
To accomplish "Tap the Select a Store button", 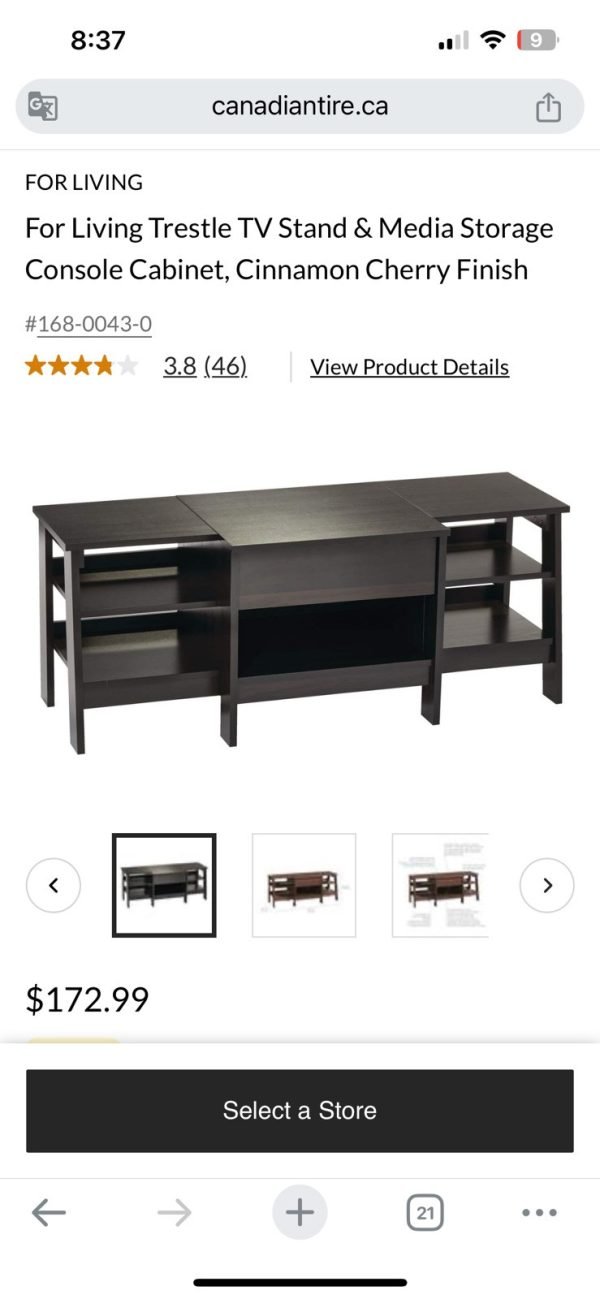I will pyautogui.click(x=300, y=1110).
